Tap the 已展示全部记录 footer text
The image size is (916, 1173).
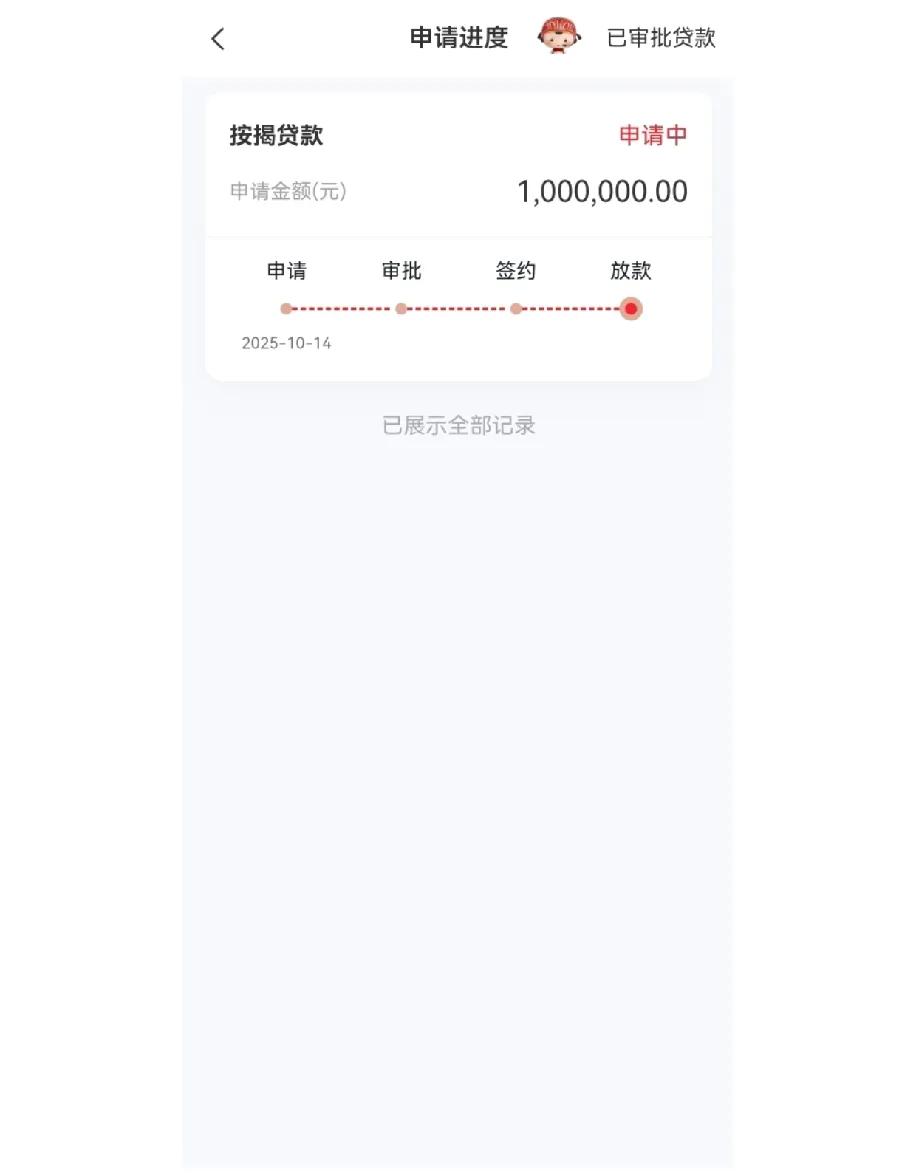(458, 425)
